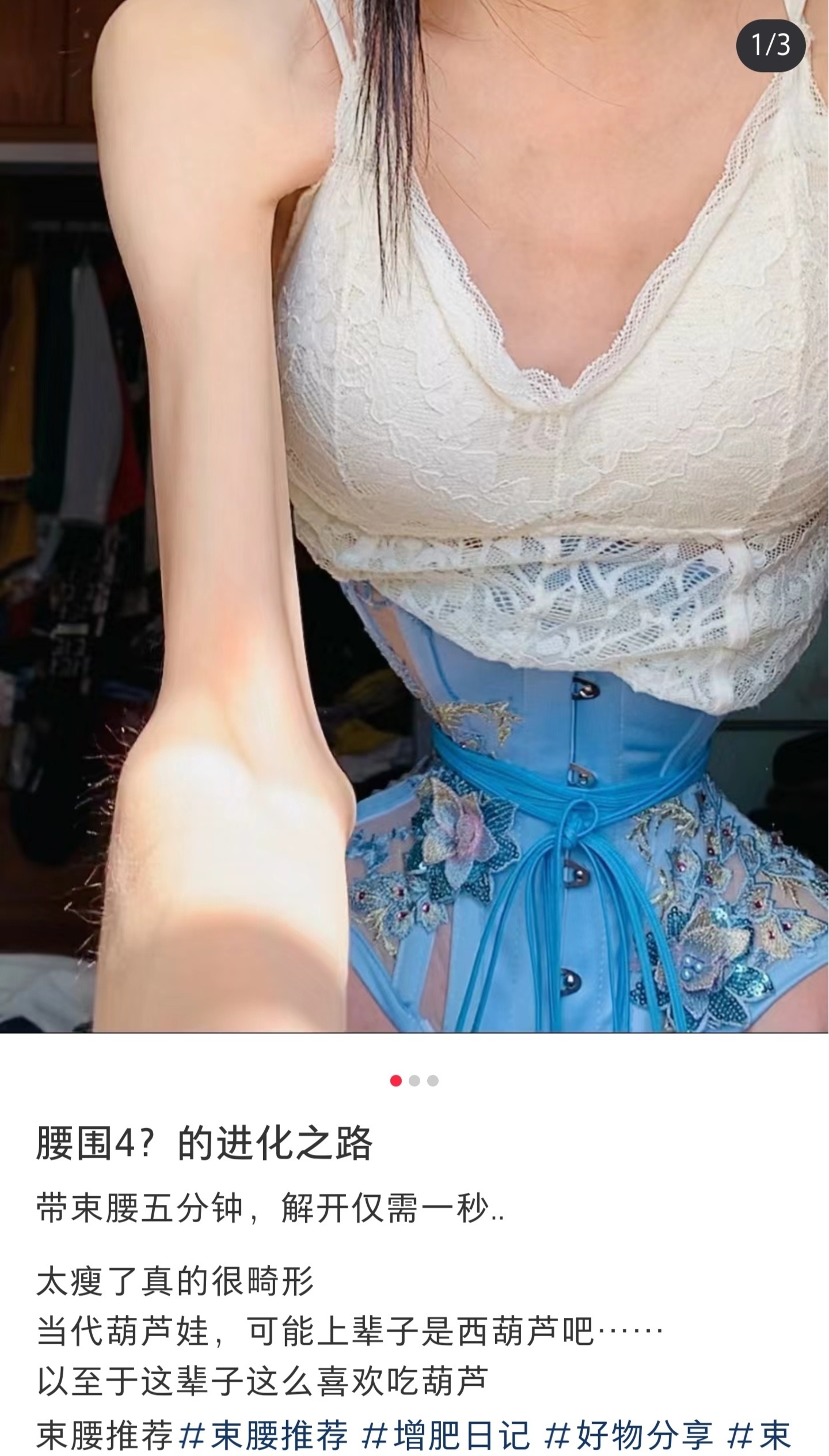Open the #束腰推荐 hashtag link

(264, 1421)
